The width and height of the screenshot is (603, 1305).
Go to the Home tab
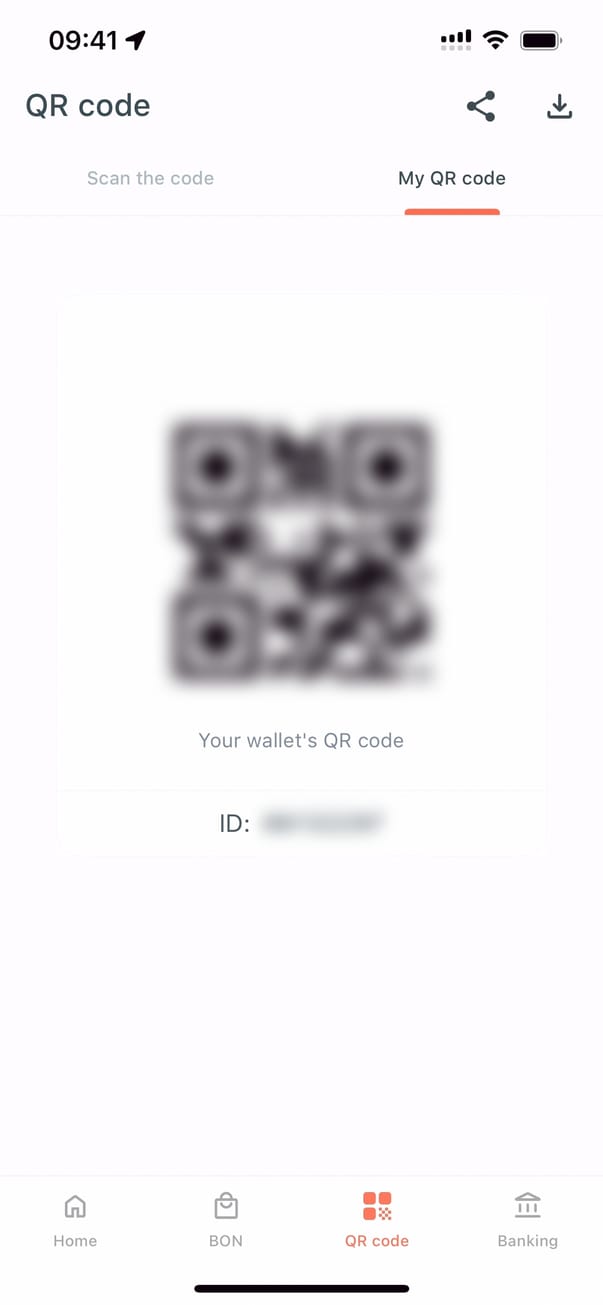(x=75, y=1220)
